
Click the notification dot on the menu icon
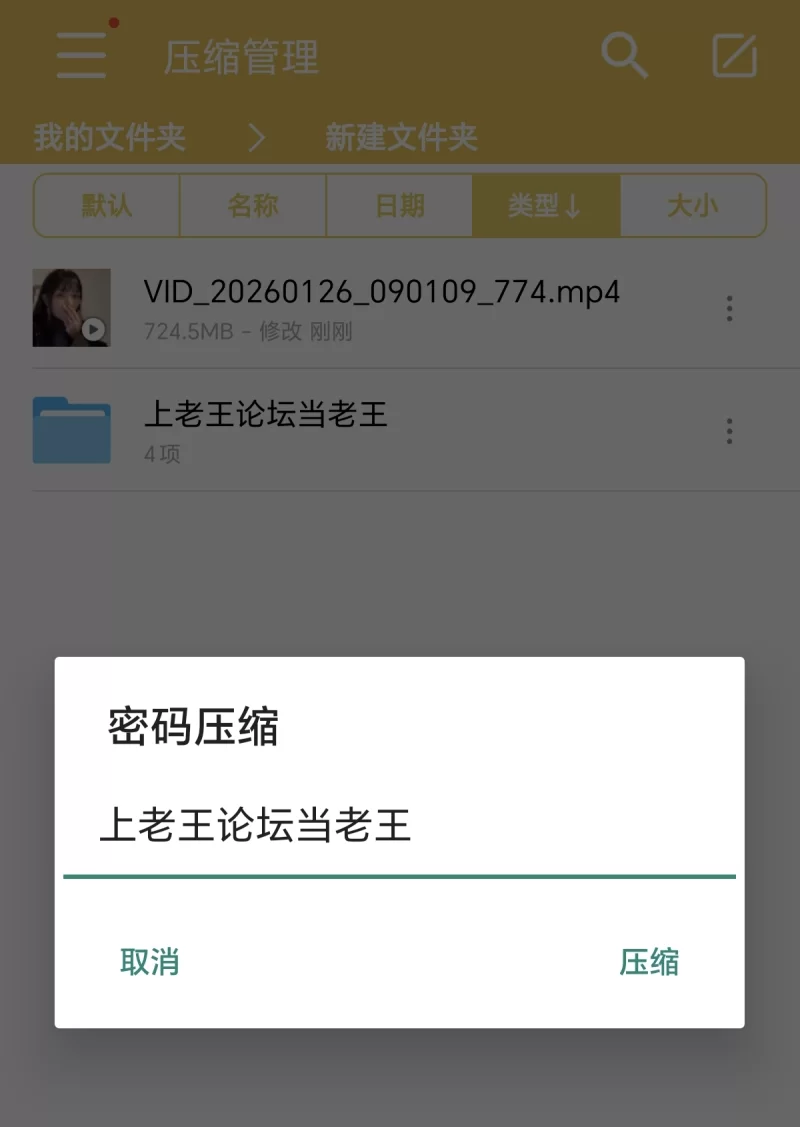point(112,19)
